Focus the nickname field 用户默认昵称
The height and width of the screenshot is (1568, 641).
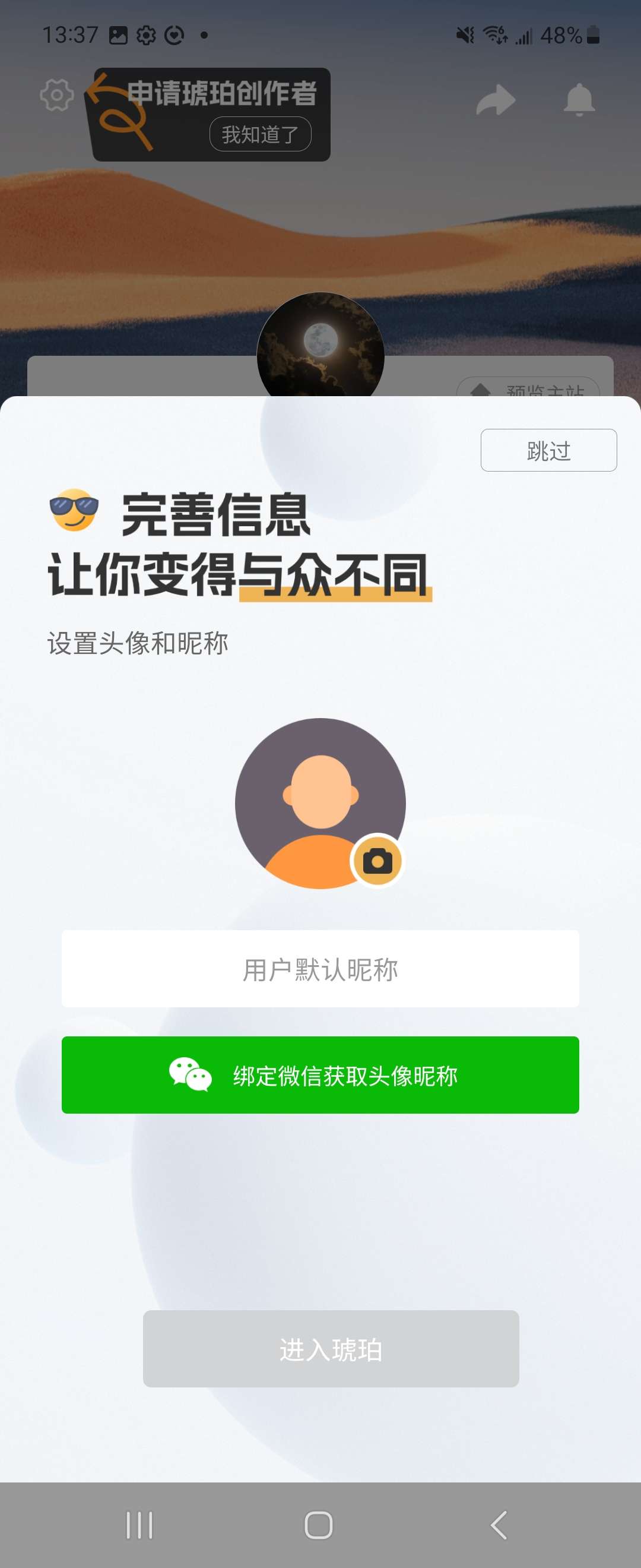[x=320, y=969]
